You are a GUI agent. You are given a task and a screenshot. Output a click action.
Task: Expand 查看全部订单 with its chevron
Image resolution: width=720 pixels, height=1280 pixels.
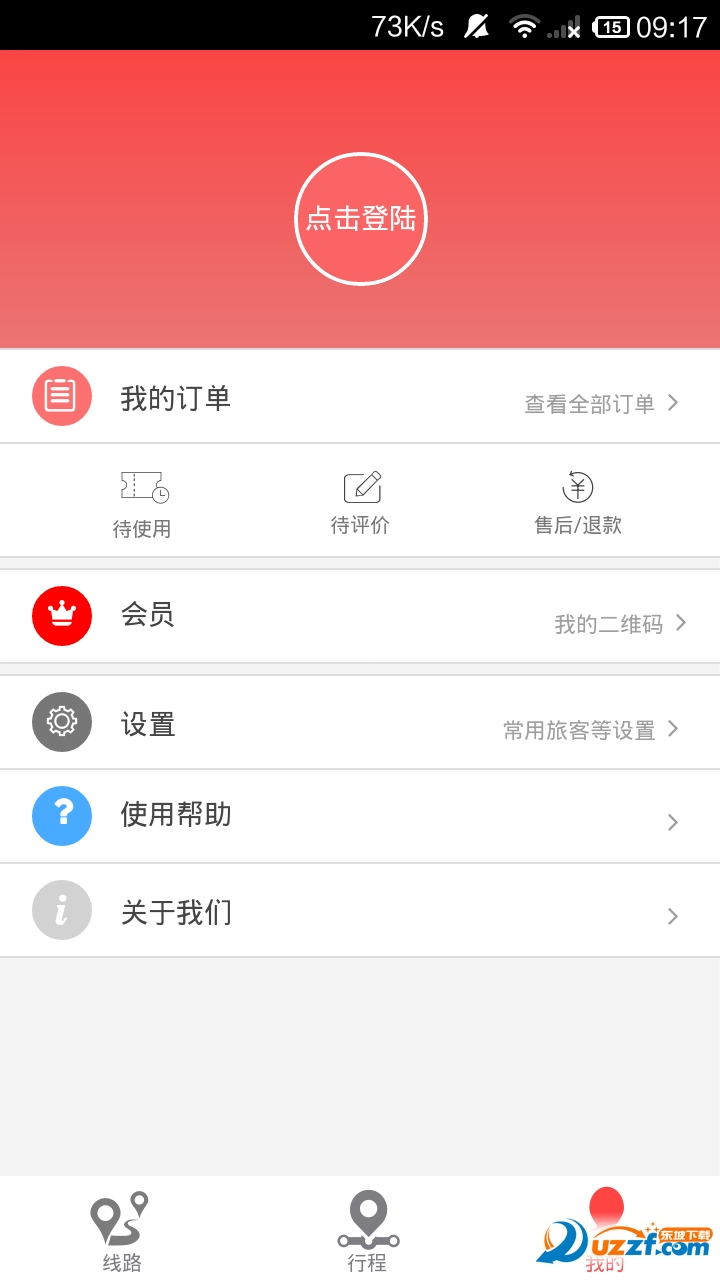tap(673, 403)
